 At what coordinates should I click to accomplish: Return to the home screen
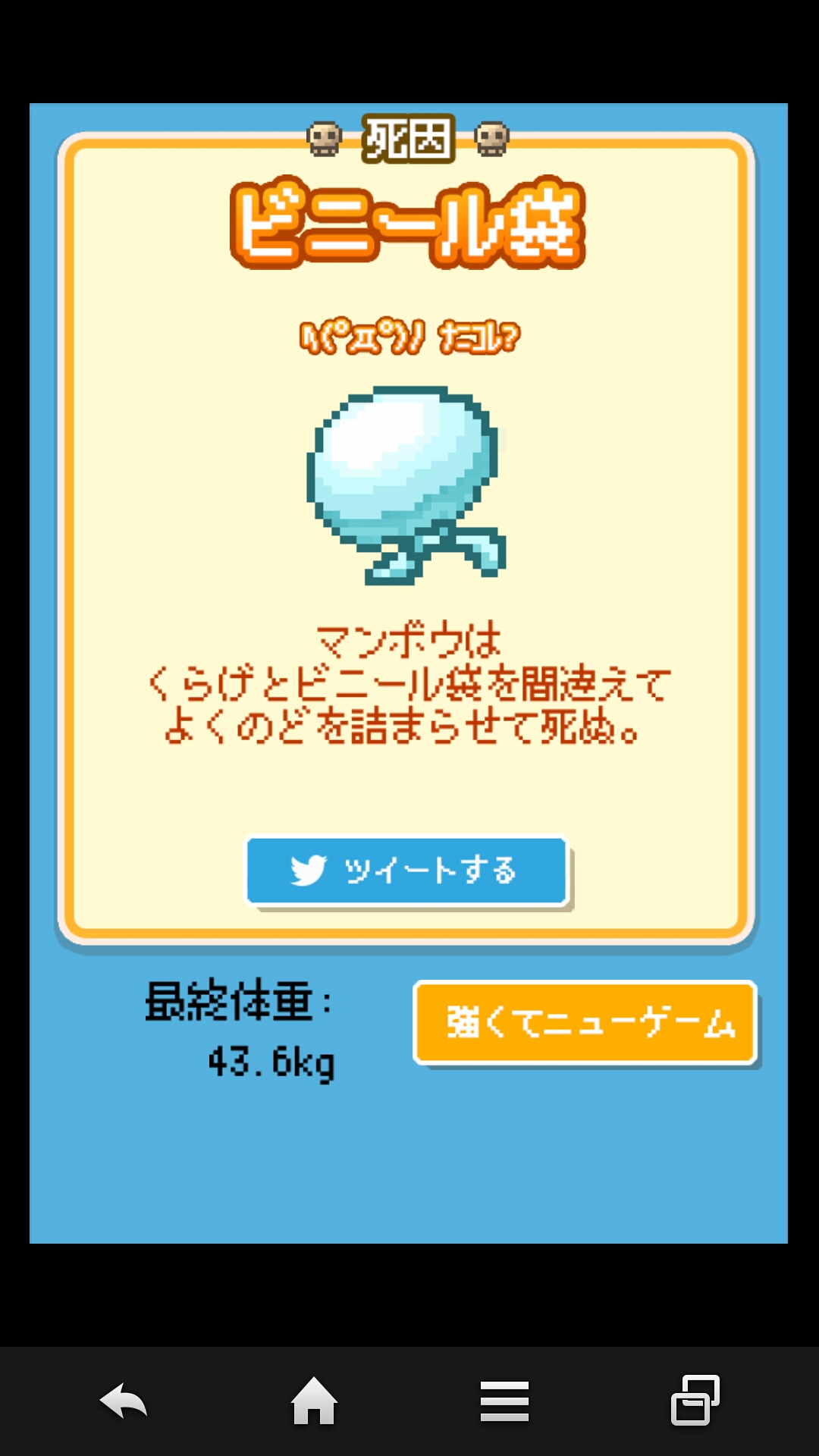click(314, 1401)
